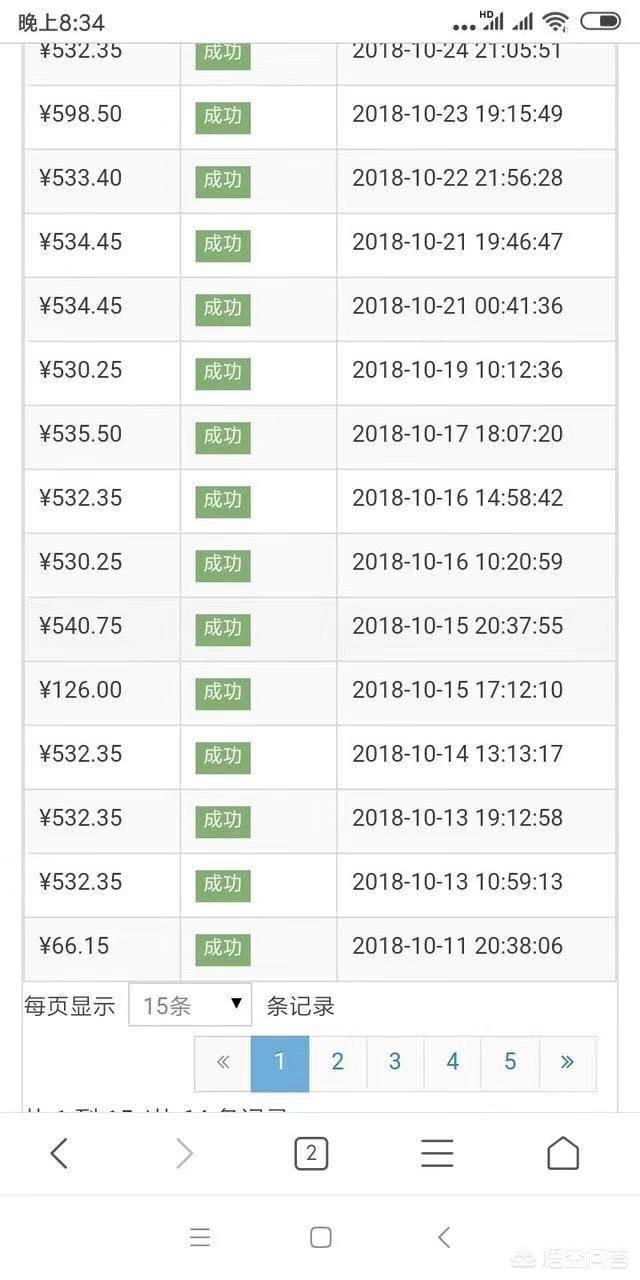Go to the browser home page
The width and height of the screenshot is (640, 1280).
(x=563, y=1153)
